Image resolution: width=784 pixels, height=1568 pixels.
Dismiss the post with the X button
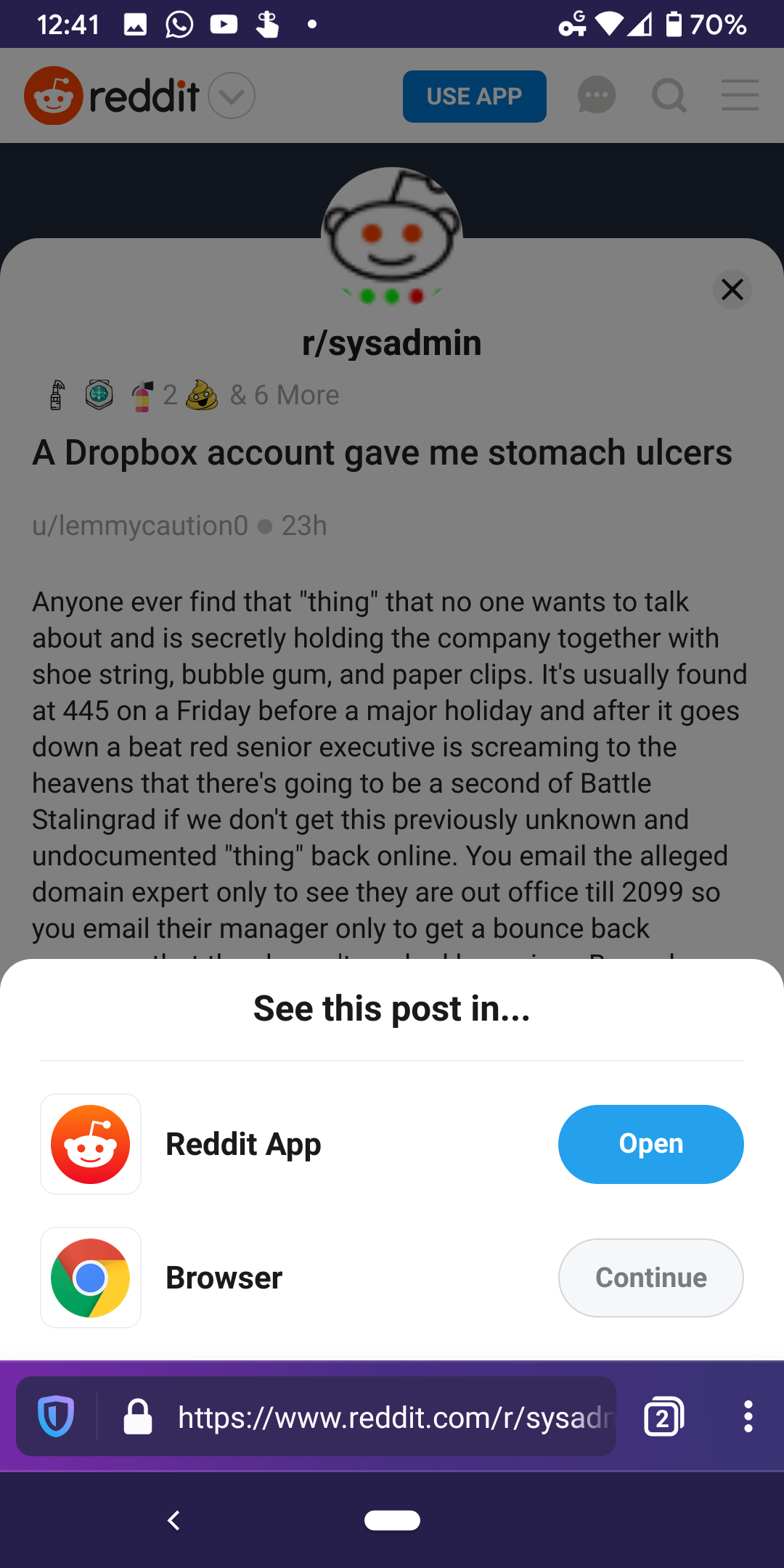(732, 289)
